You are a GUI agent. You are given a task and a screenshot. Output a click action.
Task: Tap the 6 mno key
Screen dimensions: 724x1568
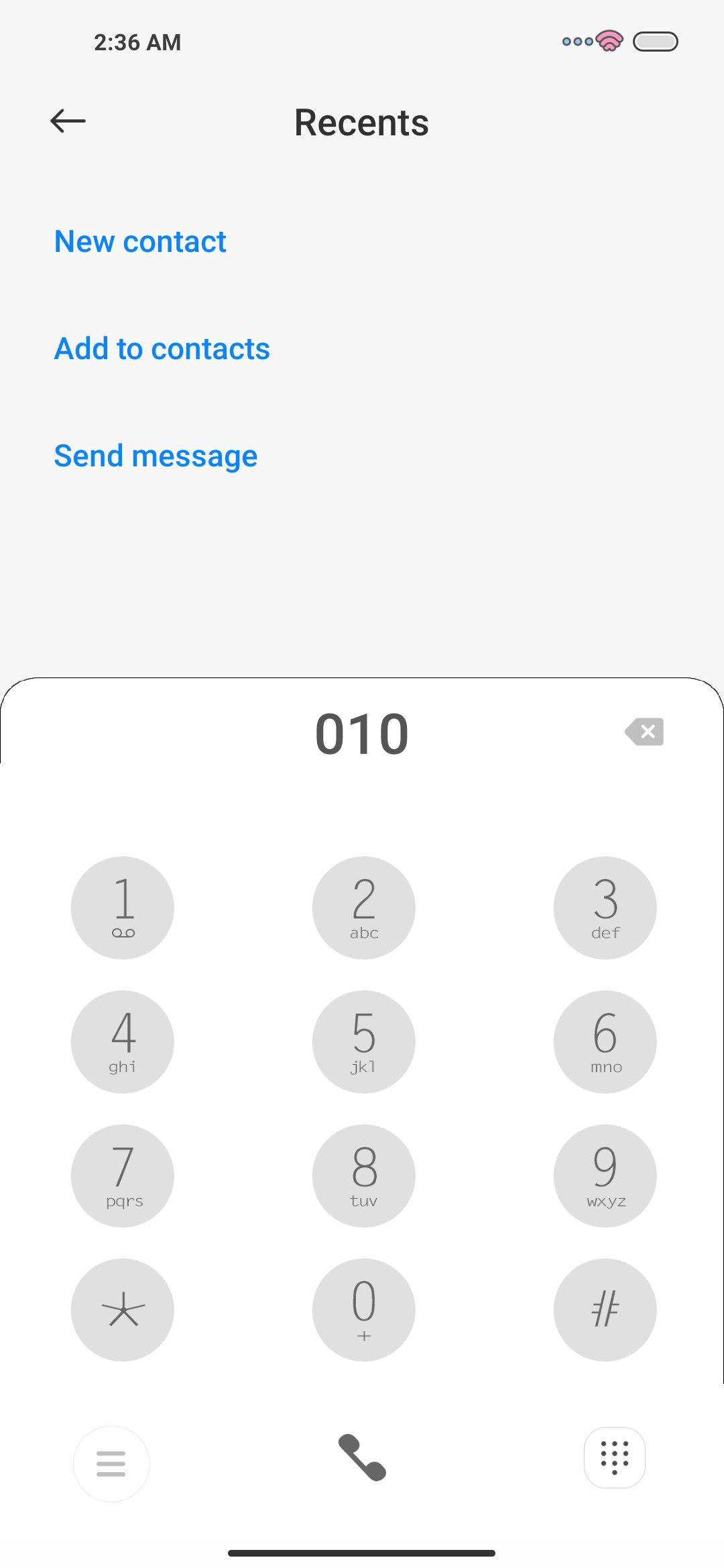click(x=605, y=1042)
